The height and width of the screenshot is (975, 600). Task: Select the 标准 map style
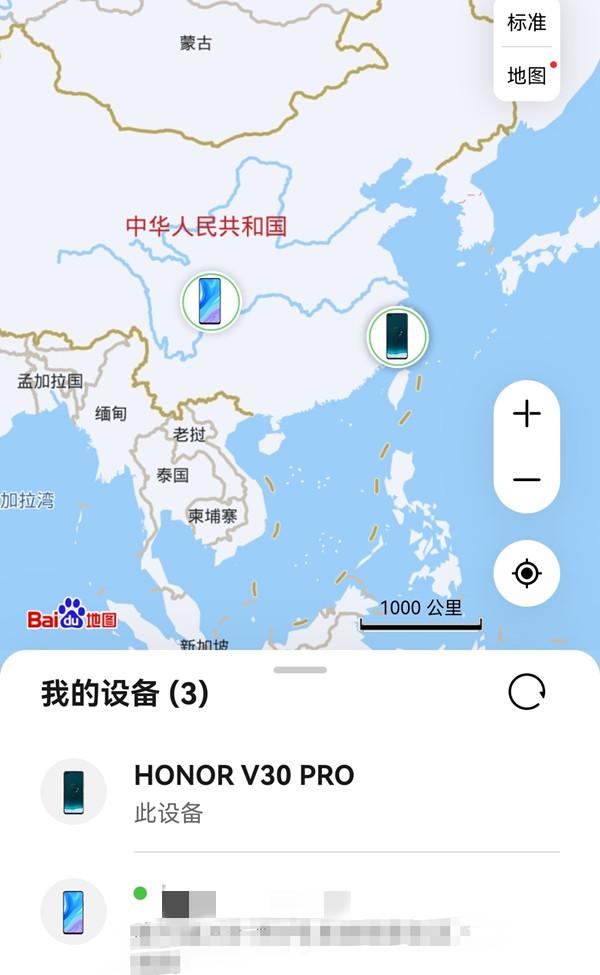pyautogui.click(x=526, y=22)
